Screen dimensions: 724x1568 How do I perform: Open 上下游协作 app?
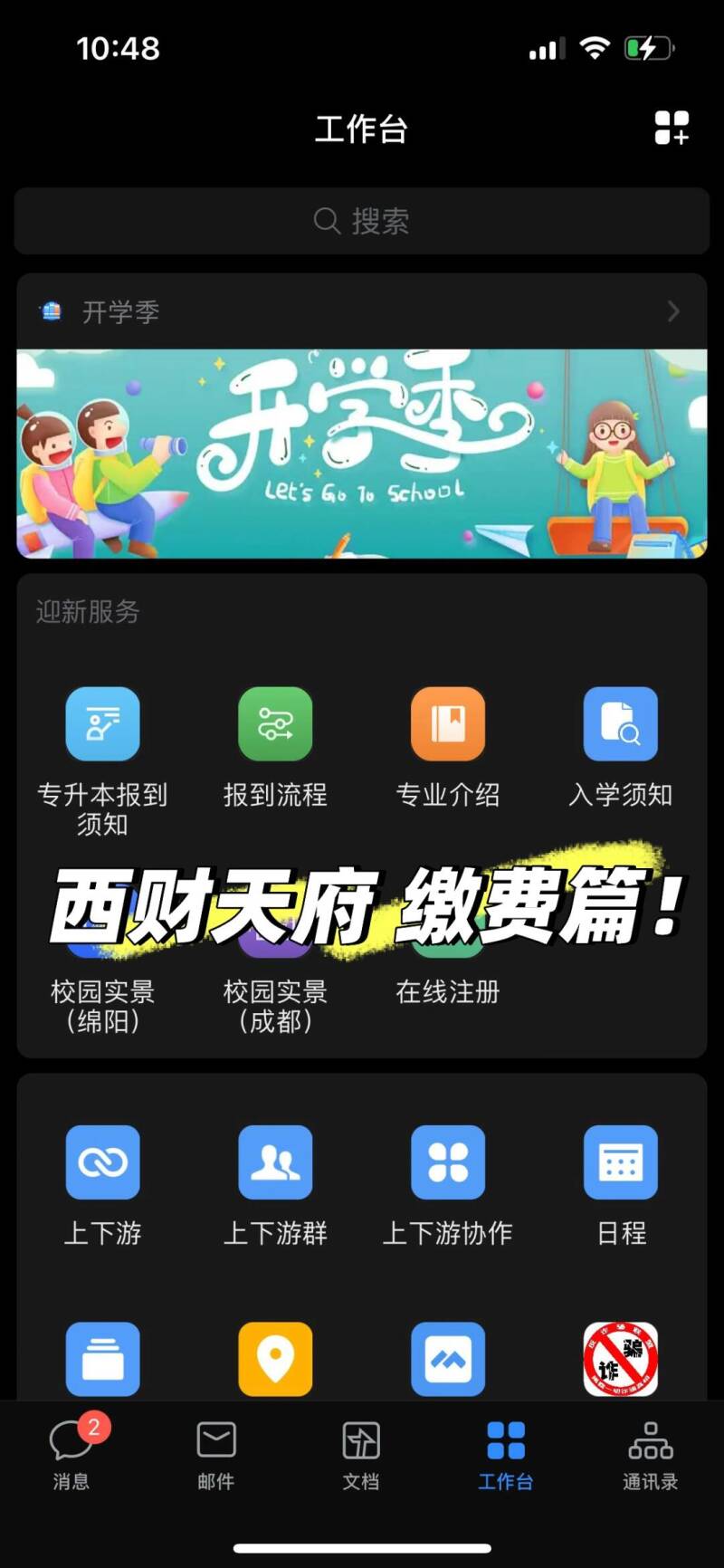pos(448,1162)
